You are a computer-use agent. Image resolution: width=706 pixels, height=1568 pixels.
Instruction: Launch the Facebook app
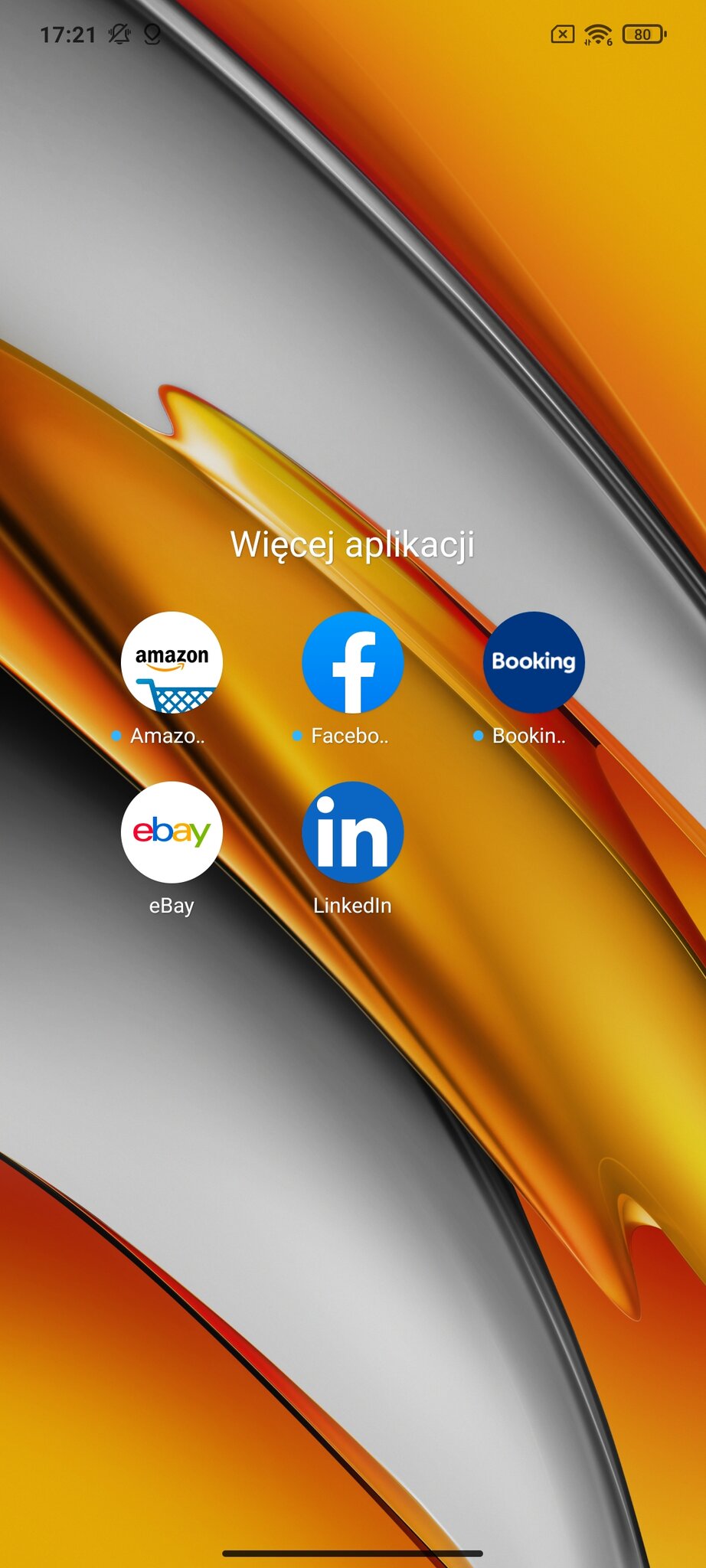coord(352,662)
